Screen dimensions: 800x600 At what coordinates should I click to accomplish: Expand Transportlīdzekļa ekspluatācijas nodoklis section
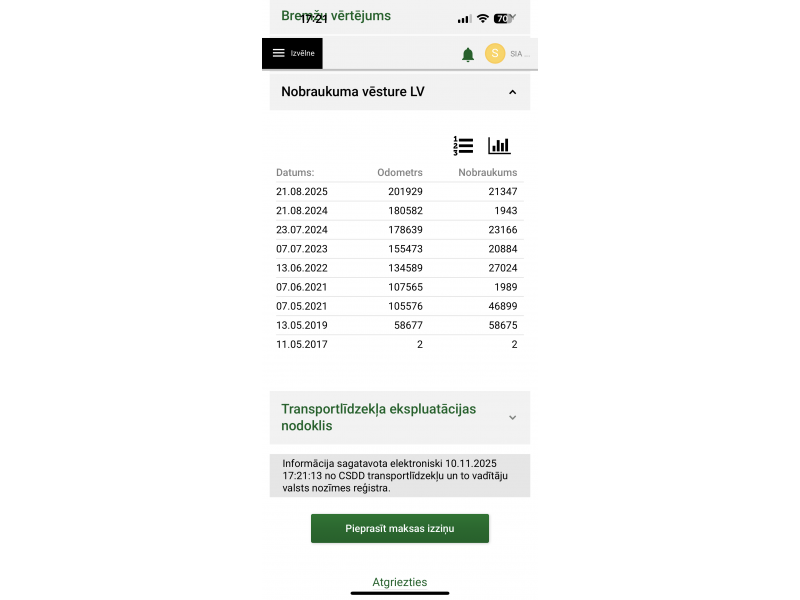tap(512, 417)
